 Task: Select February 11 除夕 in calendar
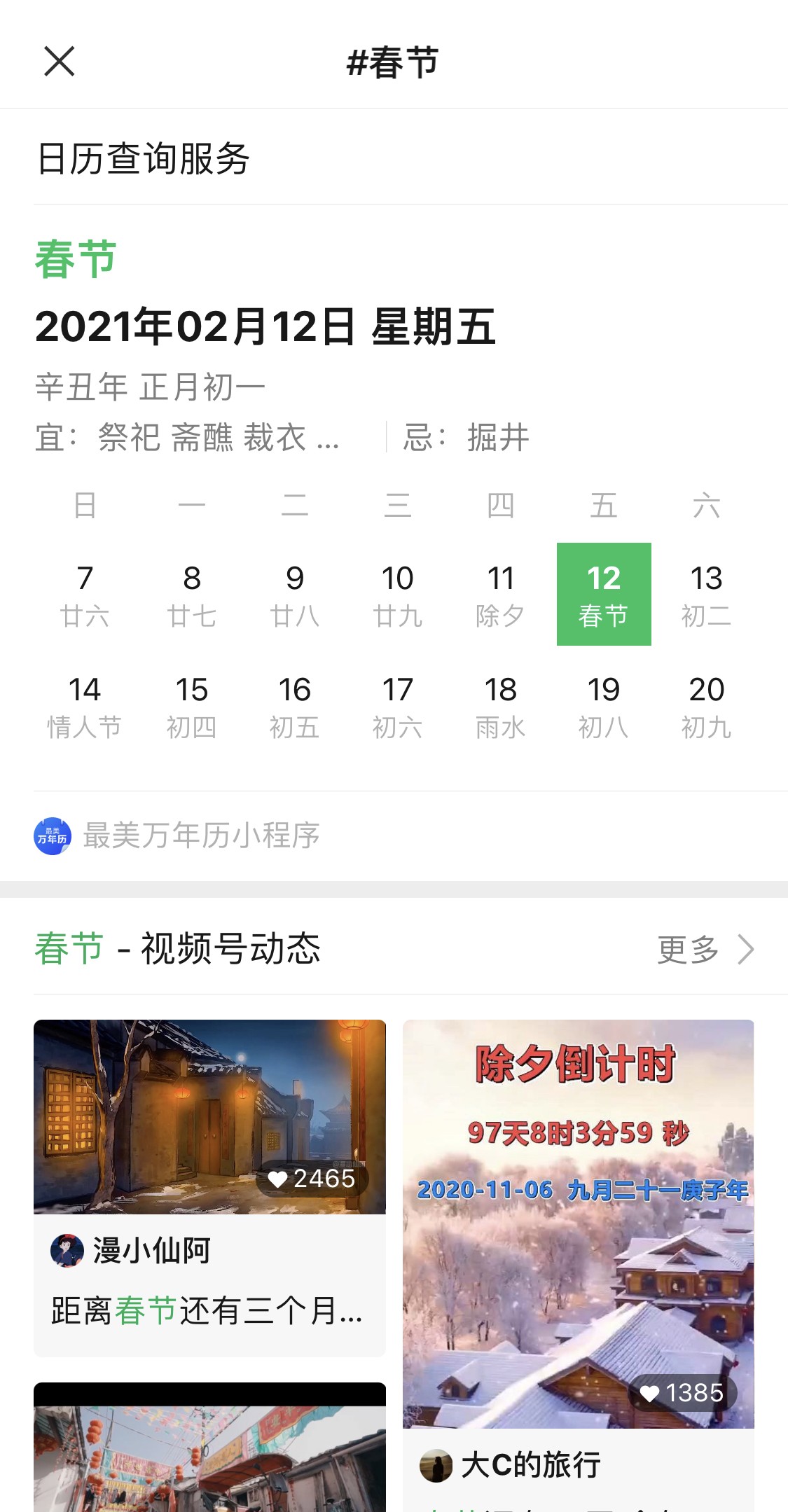(500, 595)
